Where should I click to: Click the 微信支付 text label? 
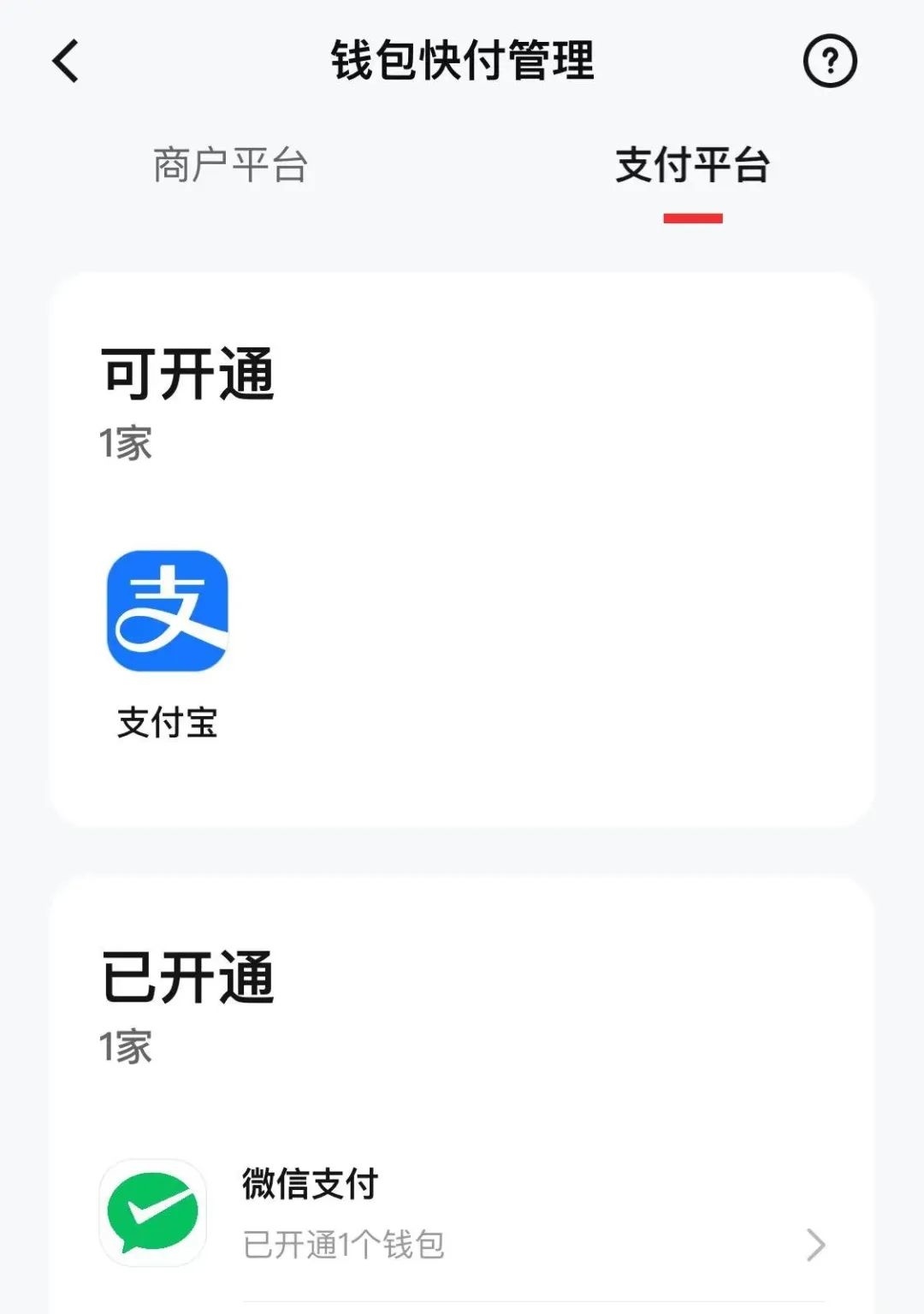(310, 1186)
